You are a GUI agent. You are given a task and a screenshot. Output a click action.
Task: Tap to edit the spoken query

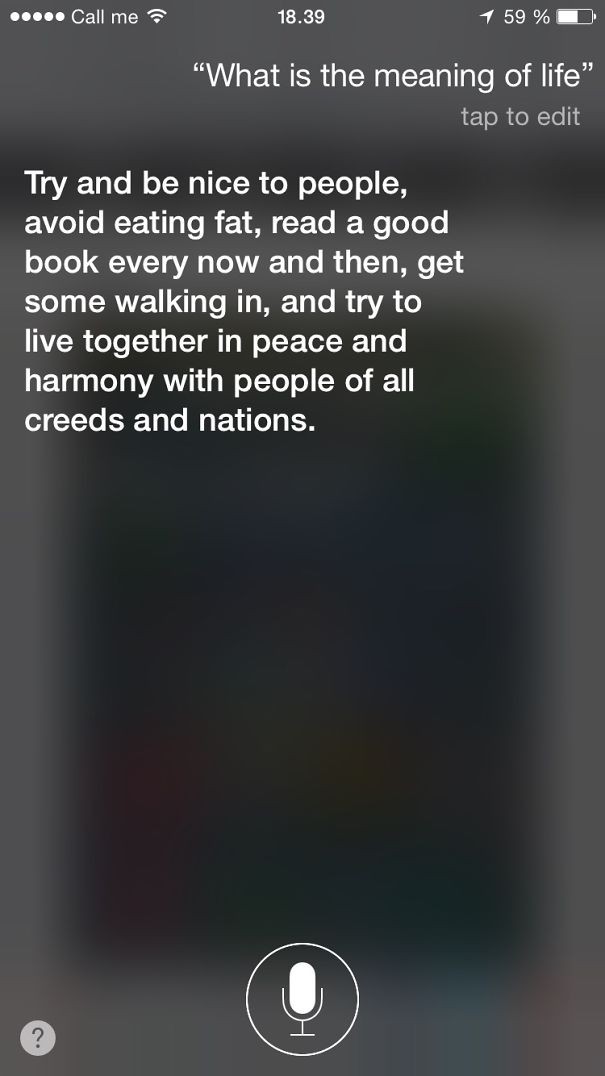click(x=519, y=117)
